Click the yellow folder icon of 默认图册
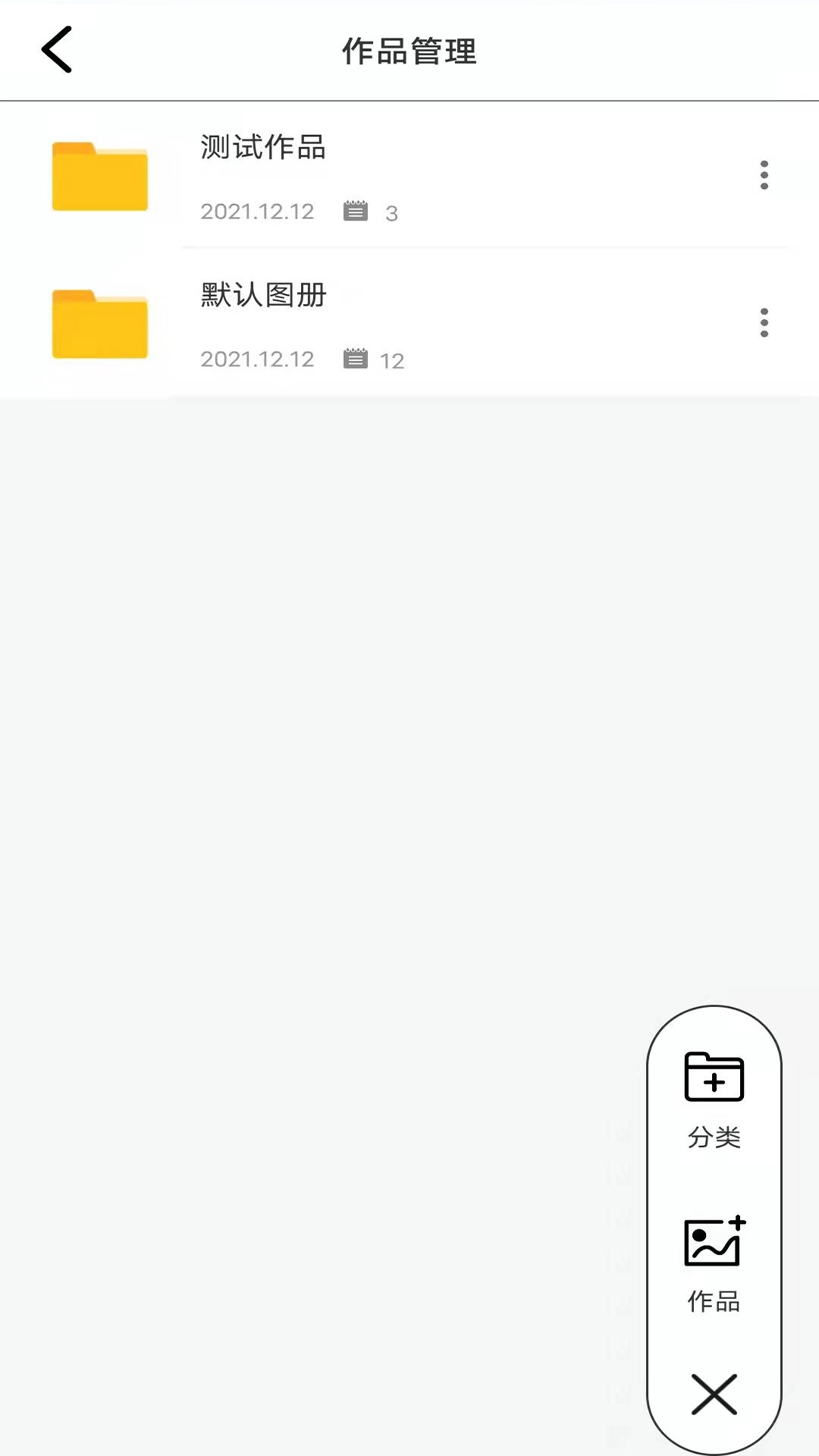The height and width of the screenshot is (1456, 819). 99,324
